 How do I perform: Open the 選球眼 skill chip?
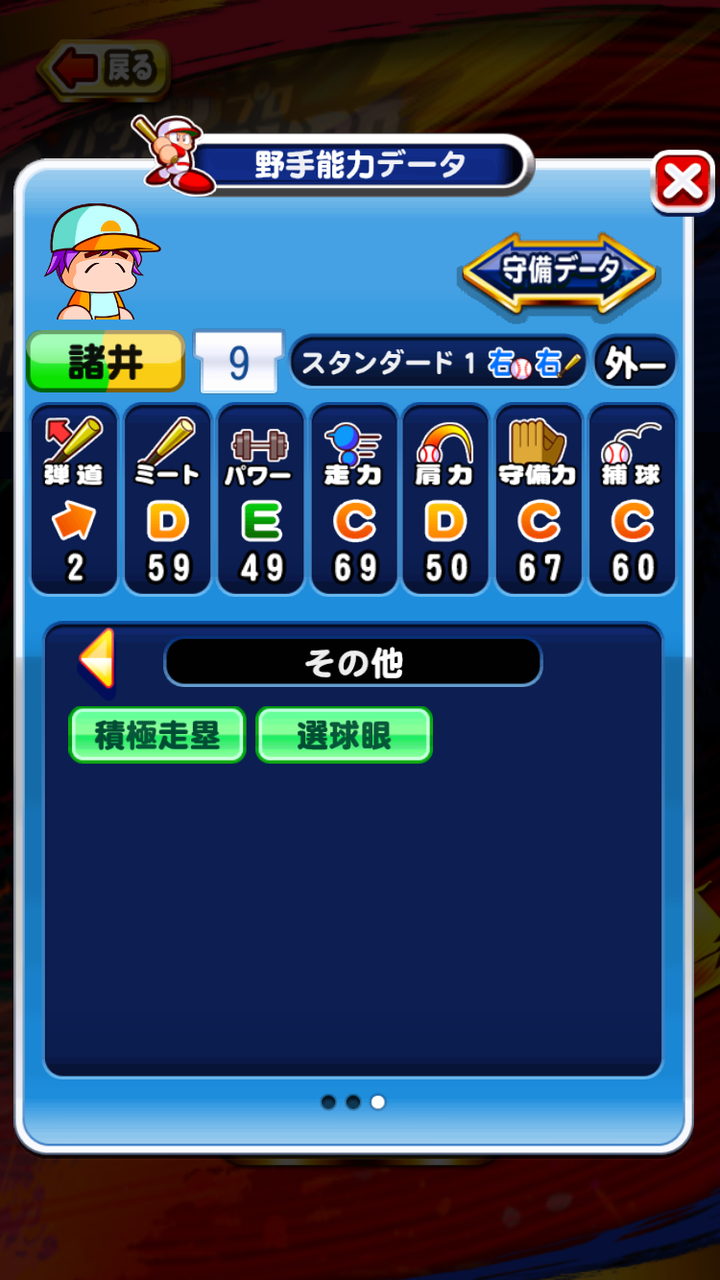click(344, 735)
